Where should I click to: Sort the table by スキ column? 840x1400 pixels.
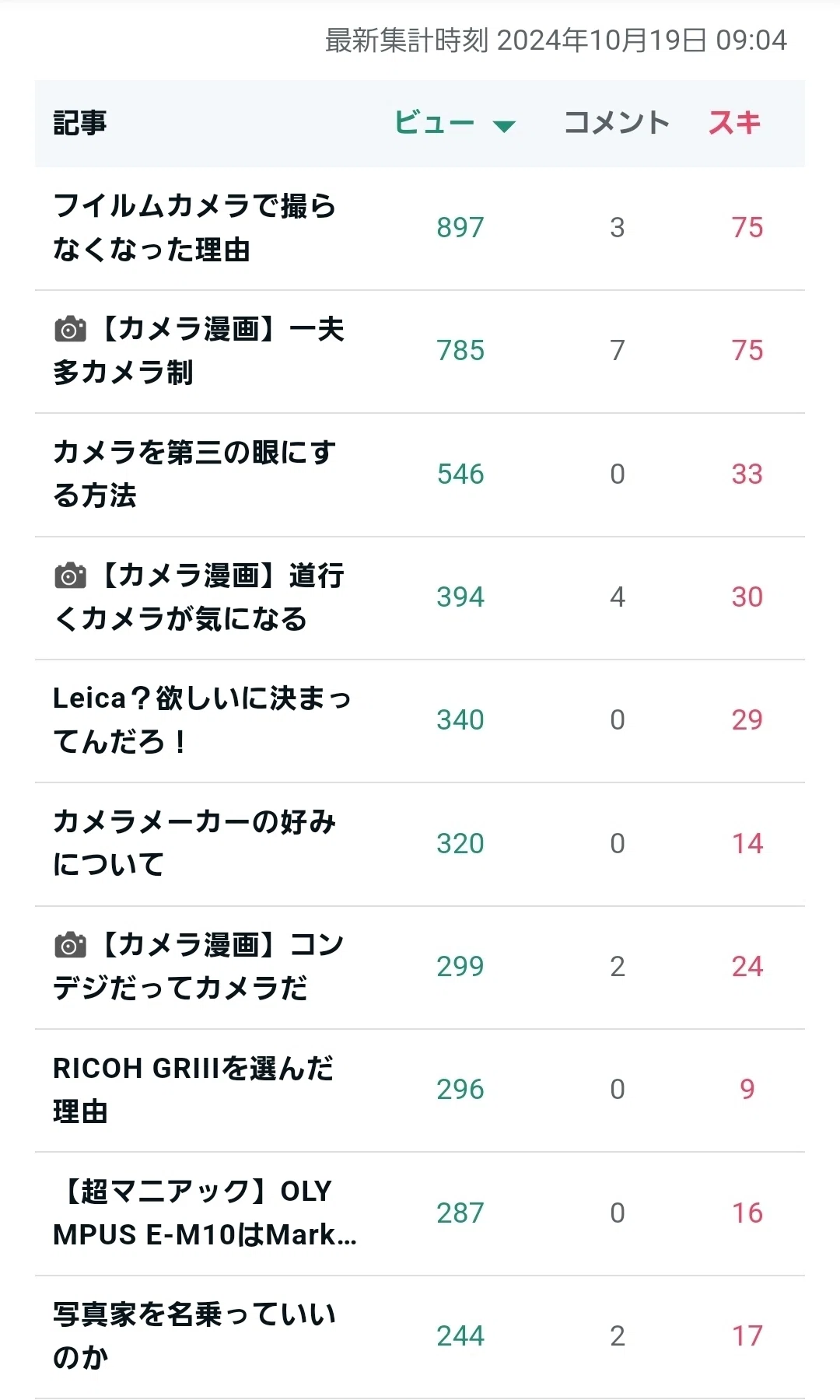tap(734, 123)
